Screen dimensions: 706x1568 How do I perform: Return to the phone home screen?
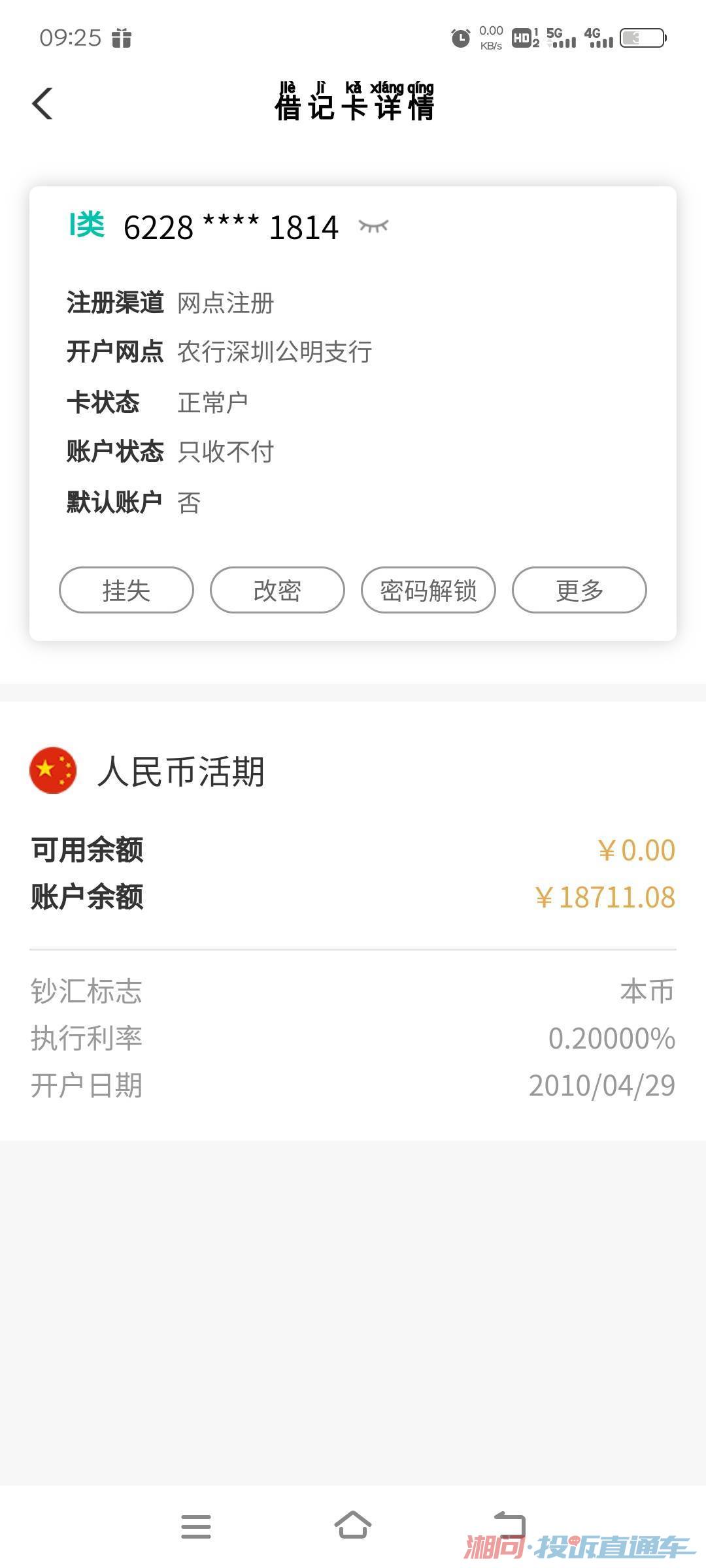[353, 1525]
